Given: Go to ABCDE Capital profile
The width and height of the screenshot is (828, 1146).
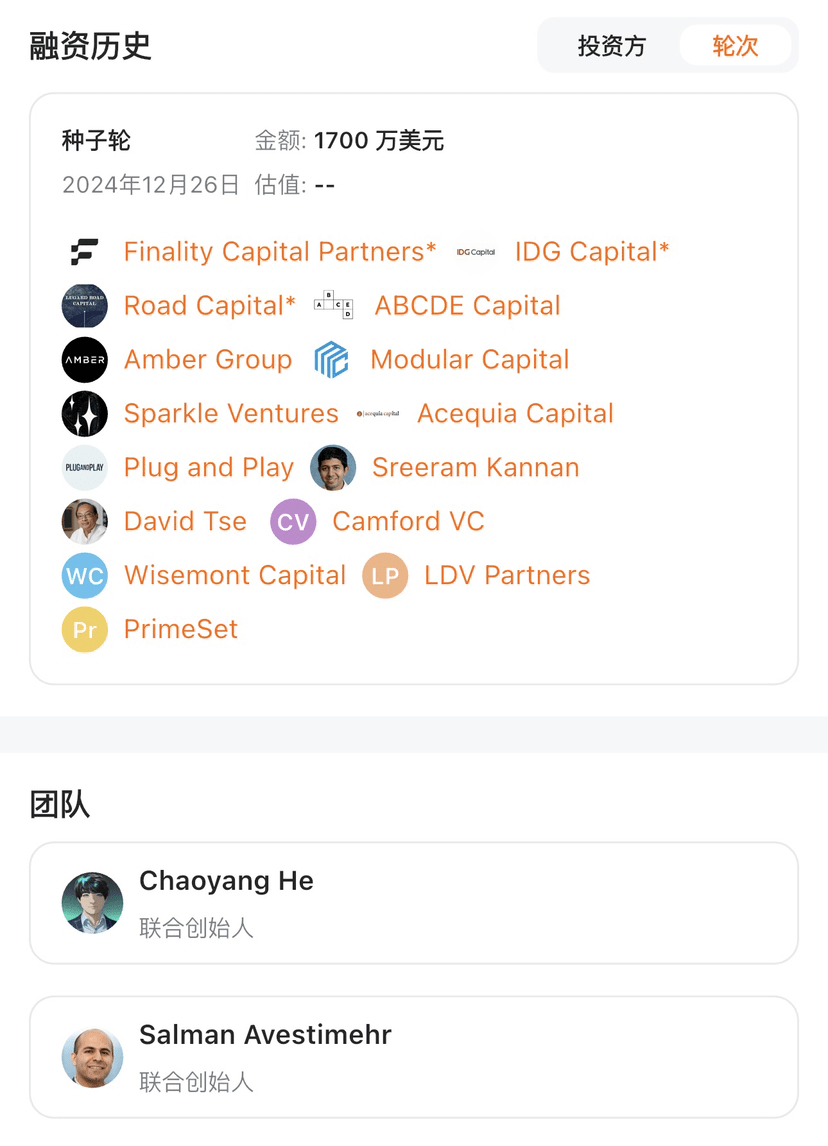Looking at the screenshot, I should [467, 306].
